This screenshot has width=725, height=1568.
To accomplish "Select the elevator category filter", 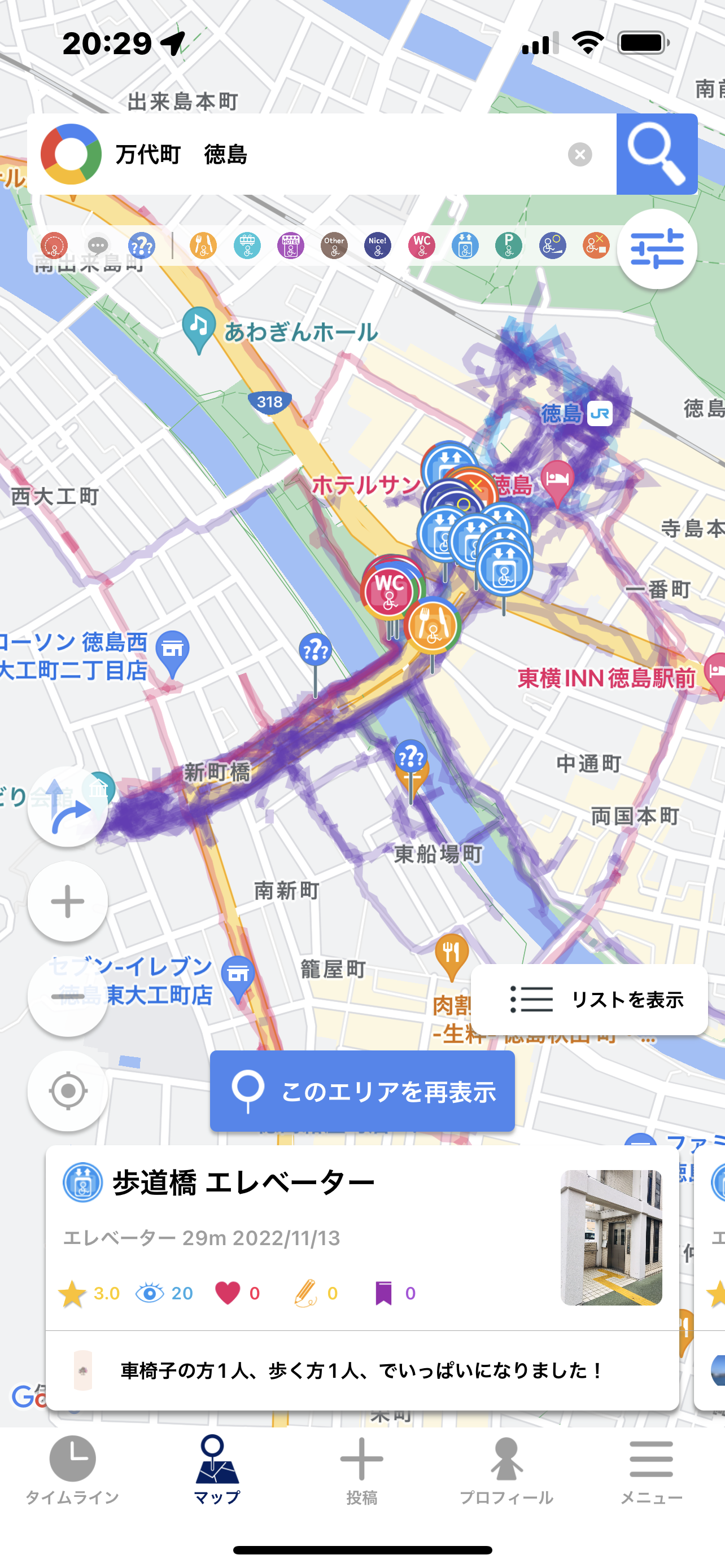I will click(465, 246).
